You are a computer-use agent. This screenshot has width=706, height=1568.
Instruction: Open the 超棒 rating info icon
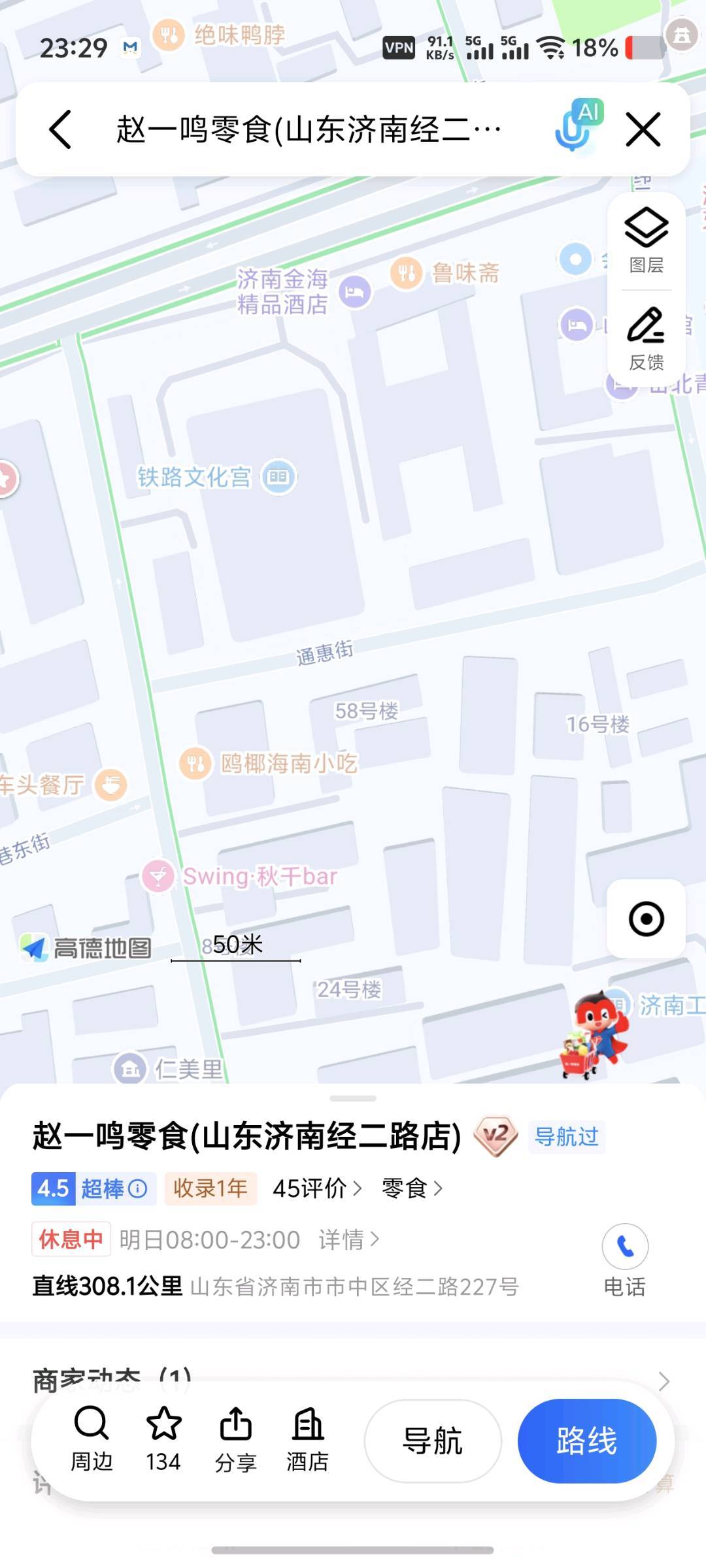[138, 1188]
